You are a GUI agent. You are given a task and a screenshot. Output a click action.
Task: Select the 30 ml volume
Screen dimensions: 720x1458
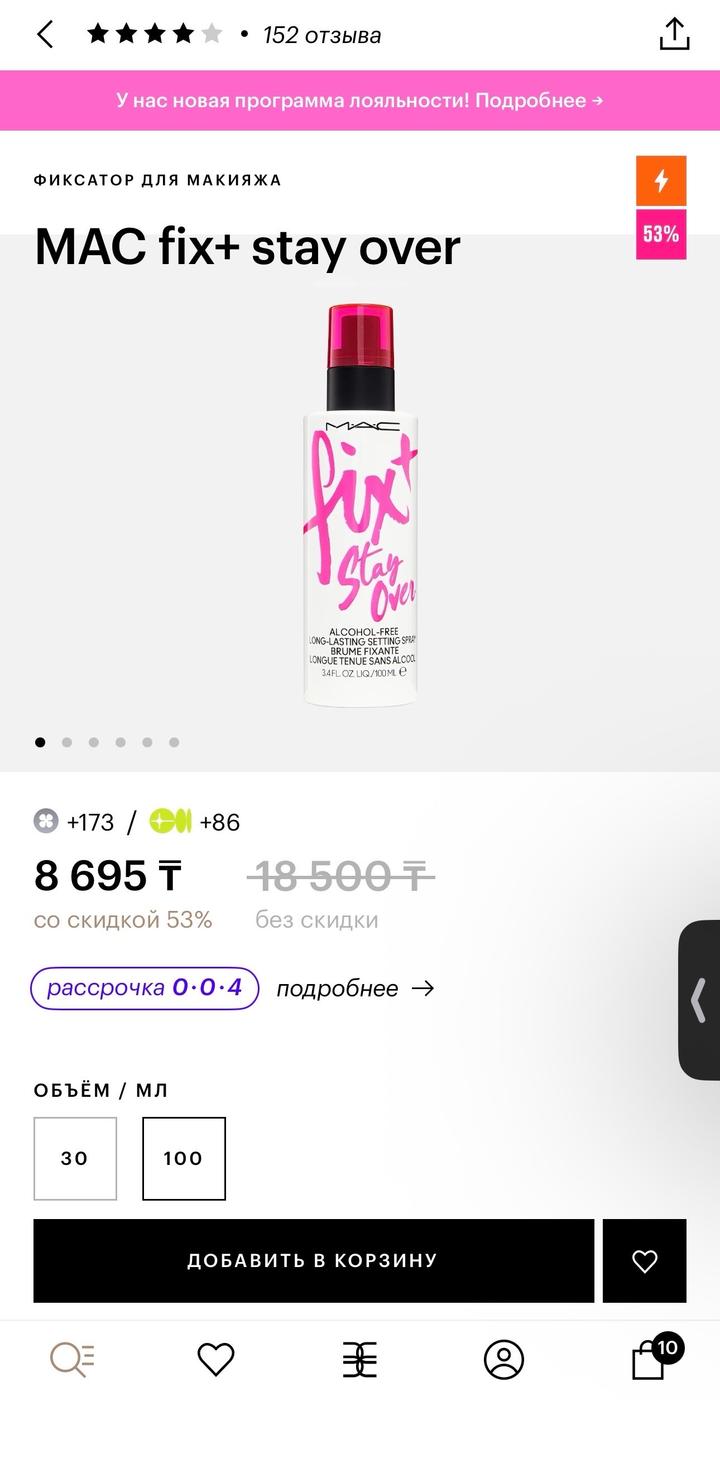75,1158
